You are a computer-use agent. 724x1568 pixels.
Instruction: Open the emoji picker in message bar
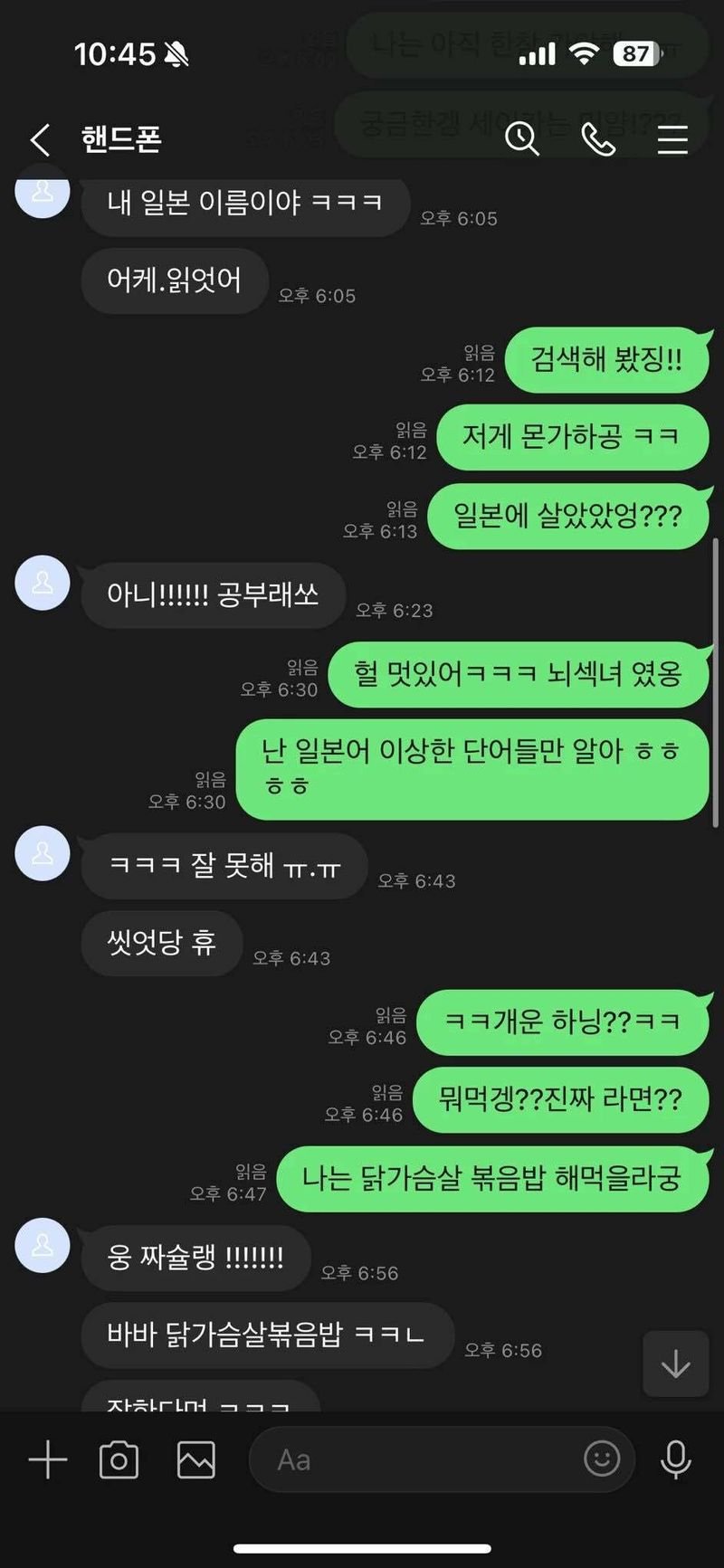(x=601, y=1459)
